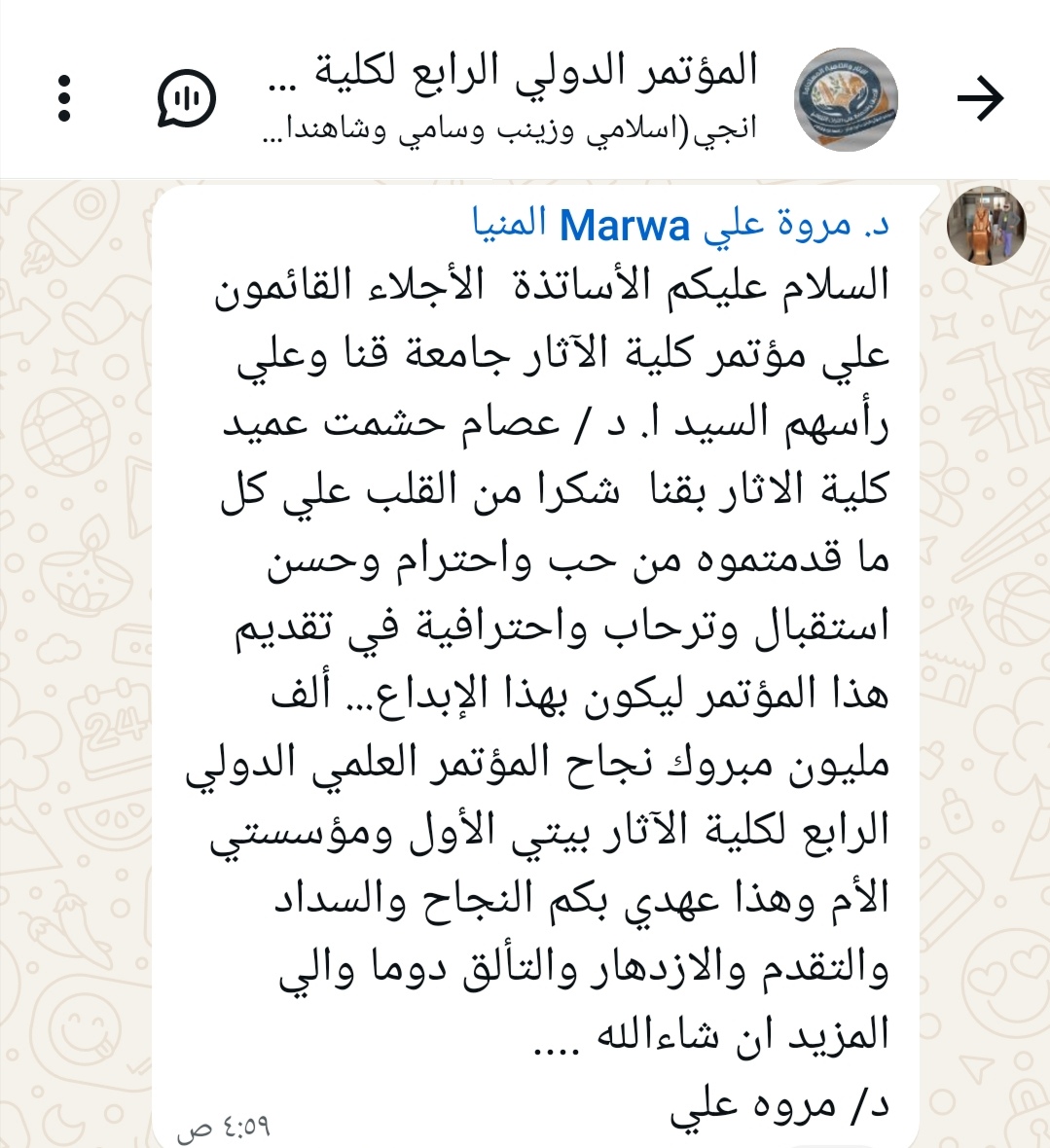View Dr. Marwa Ali's sender avatar
Screen dimensions: 1050x1148
tap(986, 226)
